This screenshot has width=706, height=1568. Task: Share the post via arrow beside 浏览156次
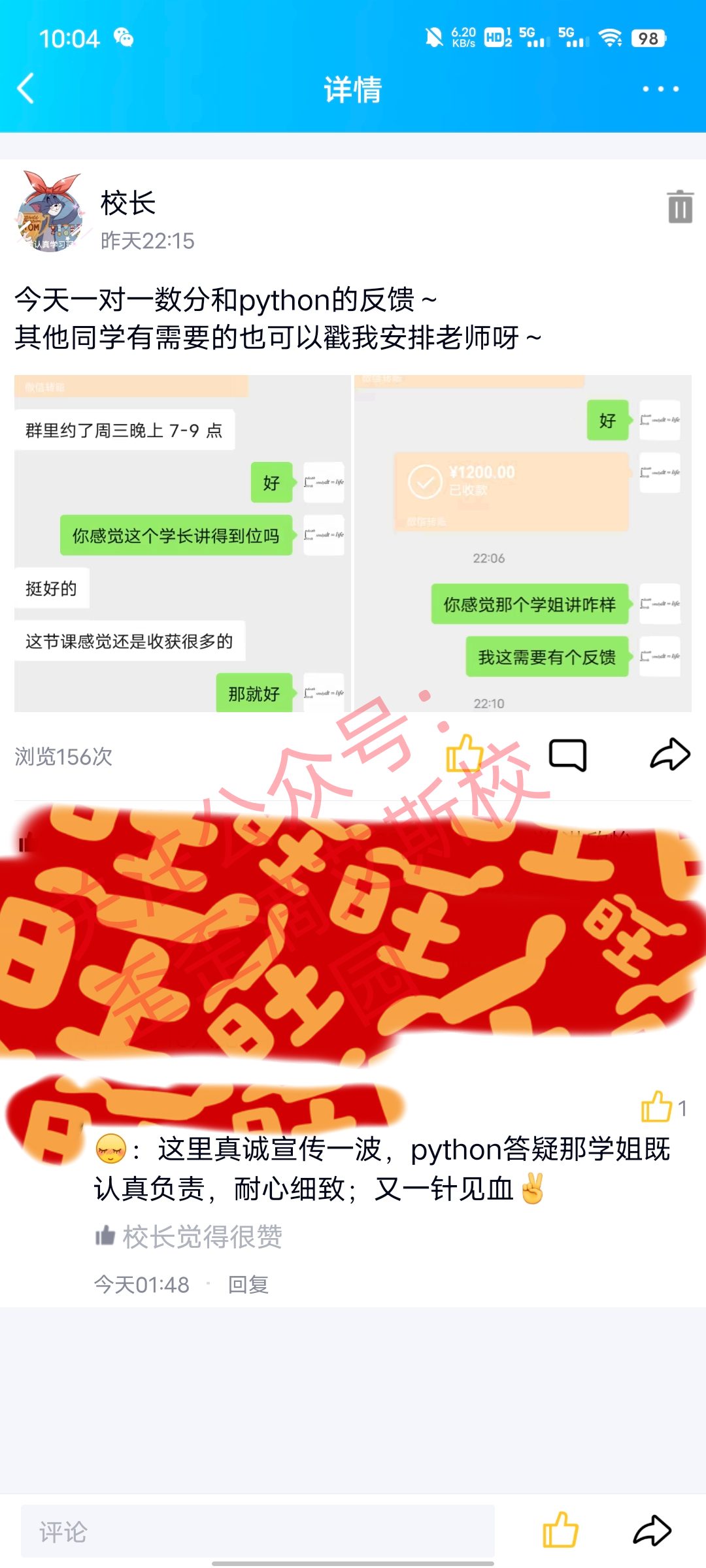[670, 755]
